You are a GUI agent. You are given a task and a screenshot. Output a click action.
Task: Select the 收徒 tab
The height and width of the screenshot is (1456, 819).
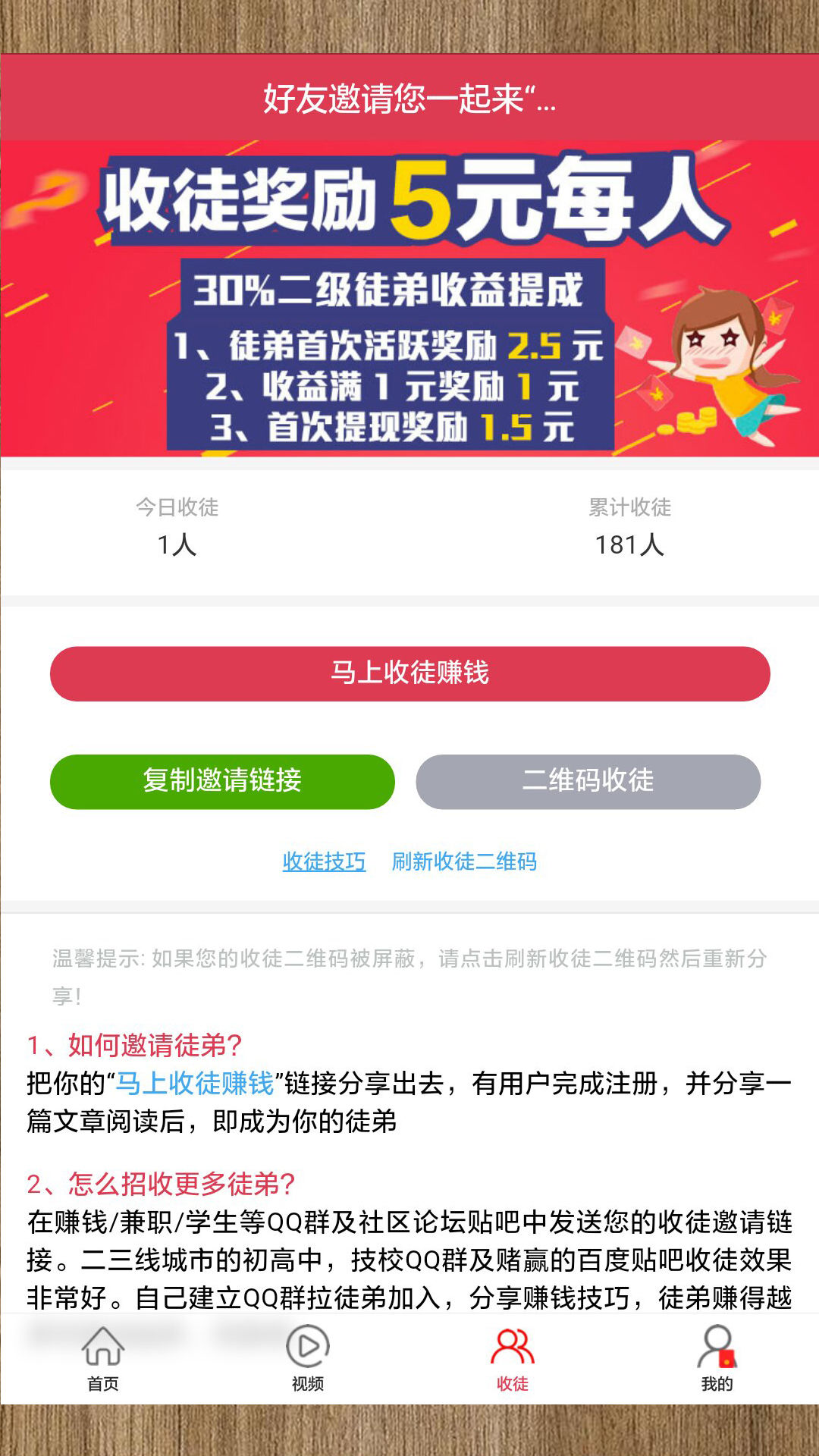(x=513, y=1359)
